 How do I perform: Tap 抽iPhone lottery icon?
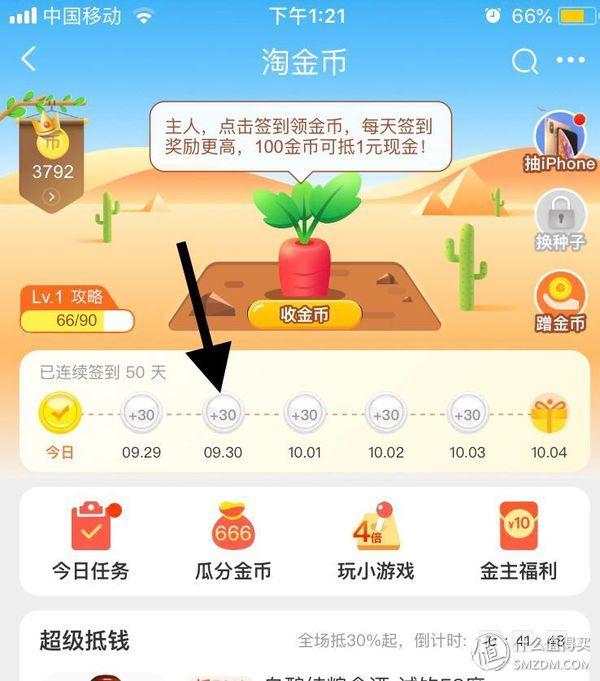pyautogui.click(x=560, y=141)
